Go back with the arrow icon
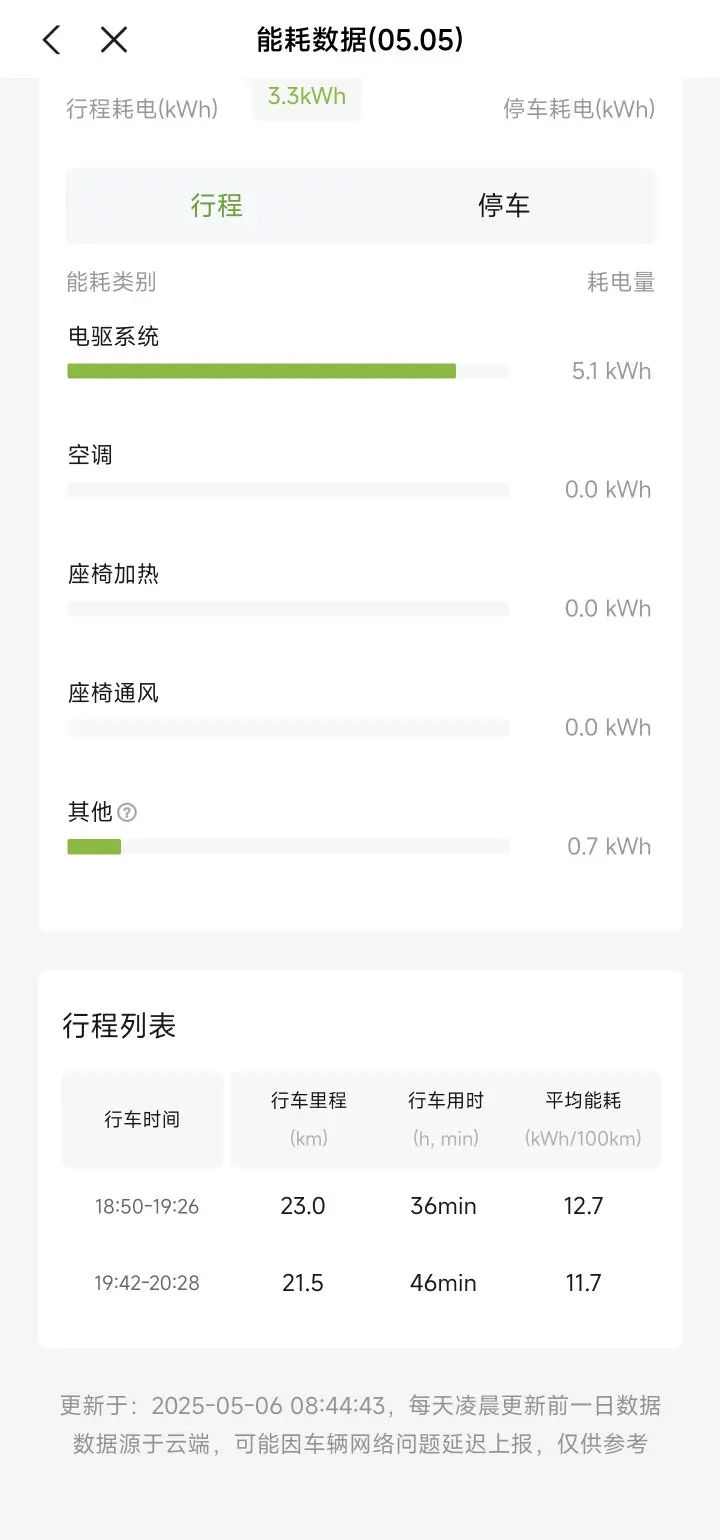This screenshot has height=1540, width=720. point(52,40)
